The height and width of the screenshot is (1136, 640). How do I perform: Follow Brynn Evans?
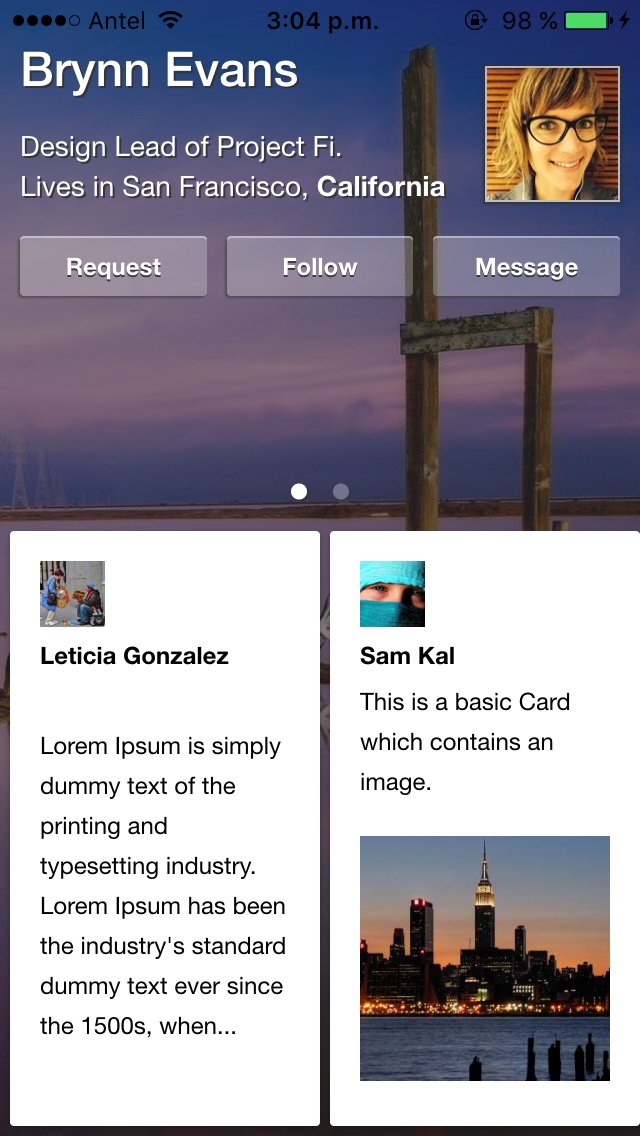click(x=320, y=267)
